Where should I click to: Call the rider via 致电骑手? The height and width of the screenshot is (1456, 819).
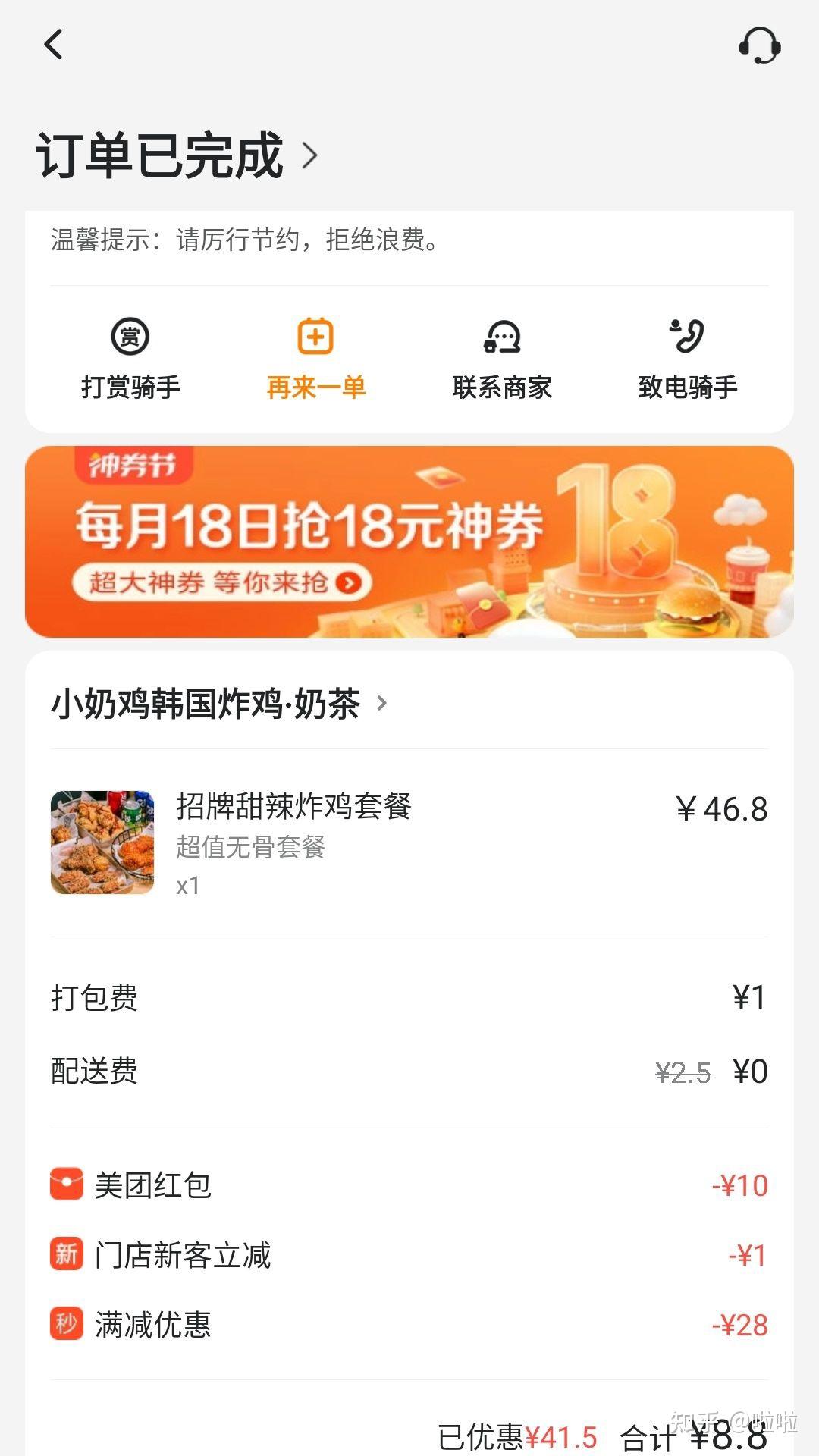tap(687, 358)
